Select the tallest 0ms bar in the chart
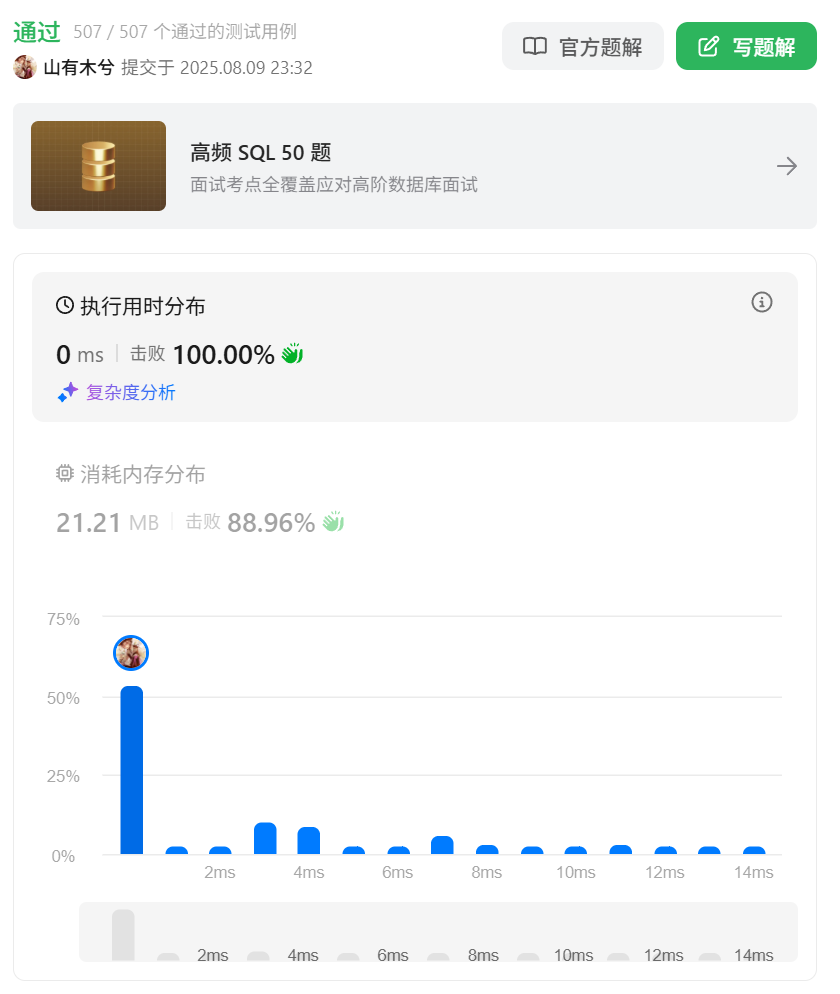Image resolution: width=840 pixels, height=994 pixels. tap(132, 770)
